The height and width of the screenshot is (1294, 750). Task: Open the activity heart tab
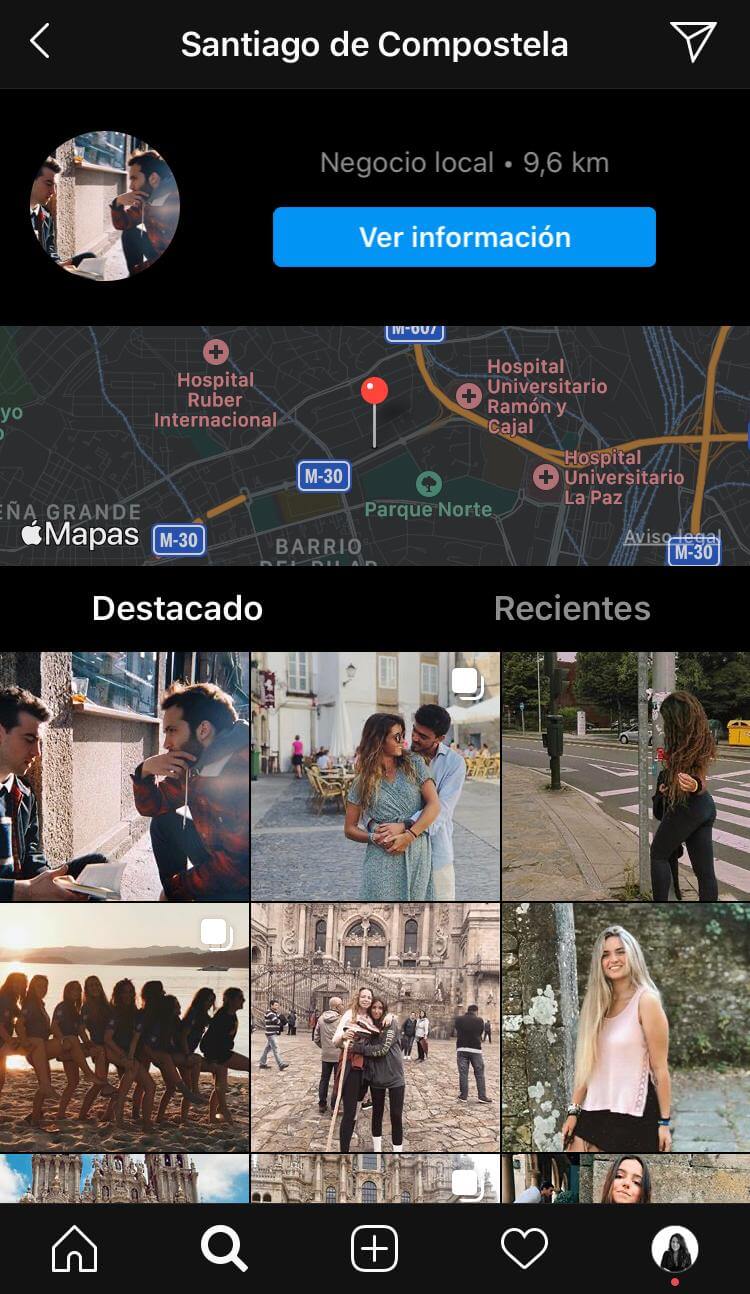coord(524,1249)
